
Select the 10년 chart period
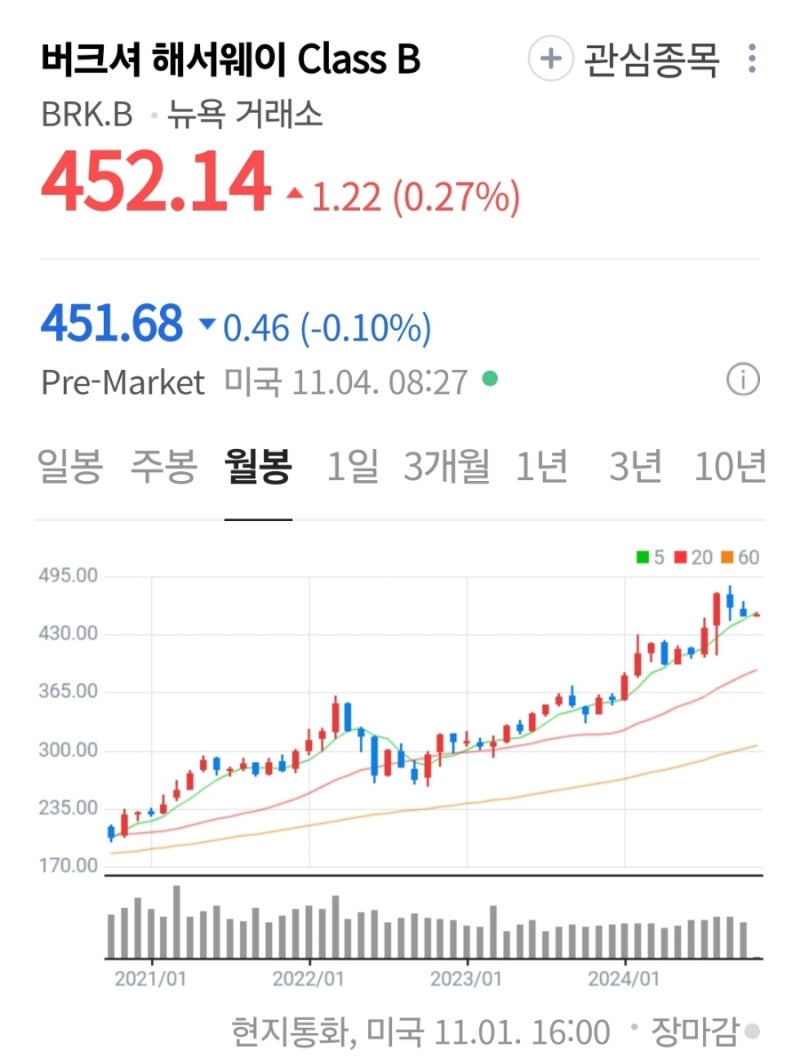point(730,466)
